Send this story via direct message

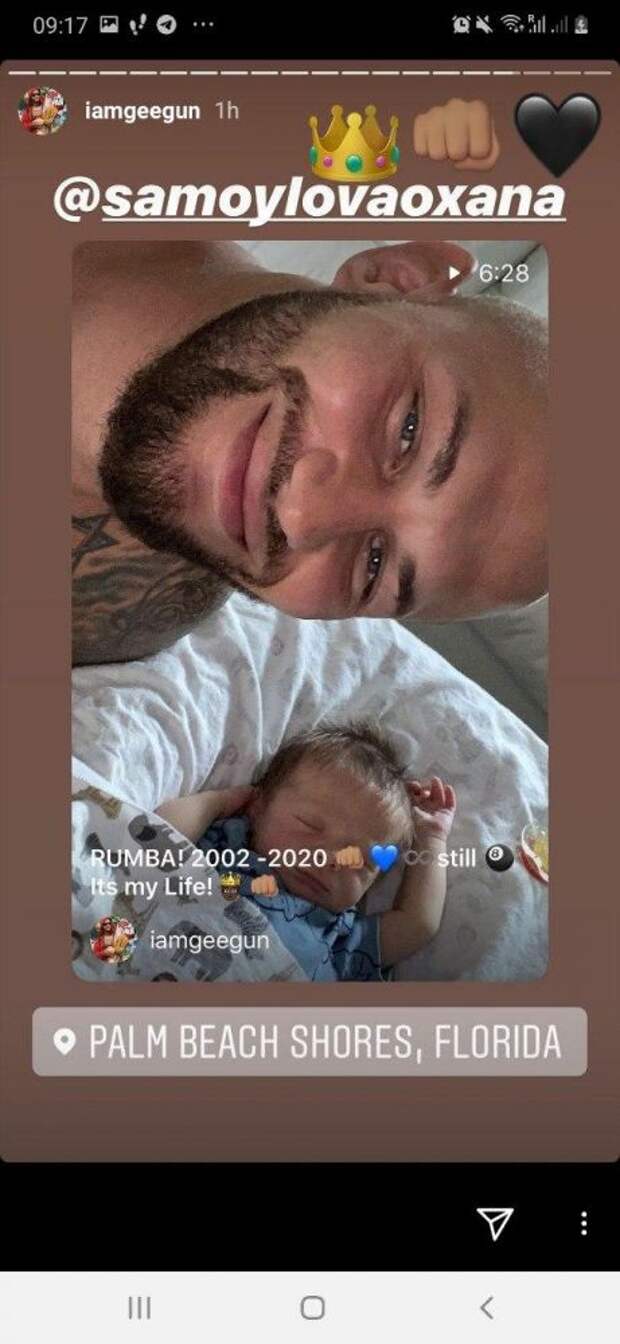coord(494,1222)
